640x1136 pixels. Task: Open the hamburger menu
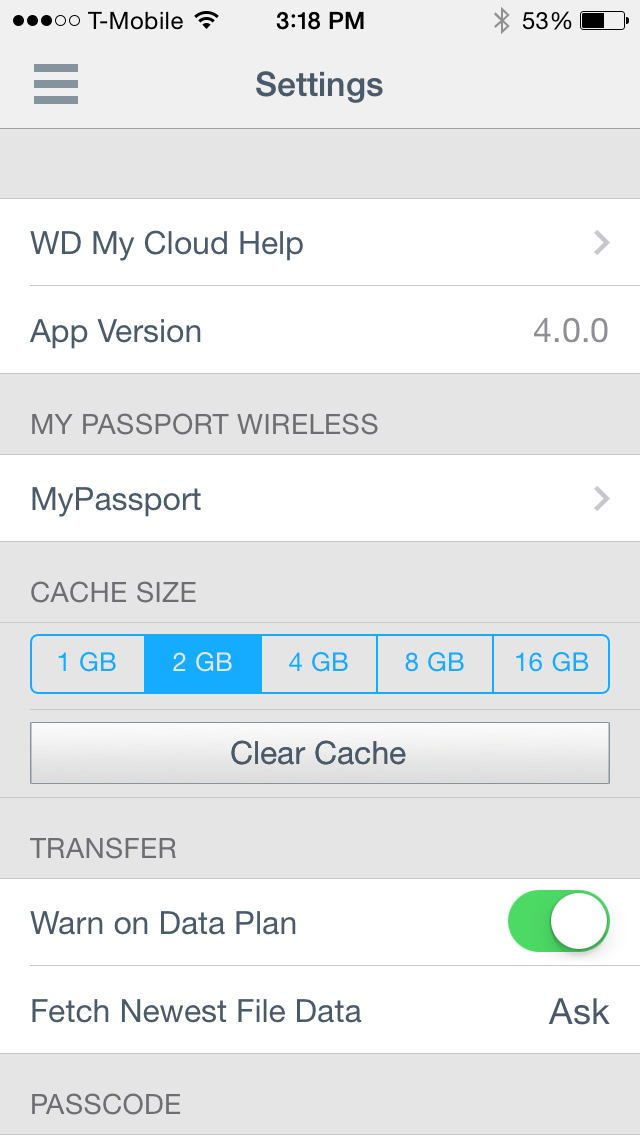[x=56, y=84]
